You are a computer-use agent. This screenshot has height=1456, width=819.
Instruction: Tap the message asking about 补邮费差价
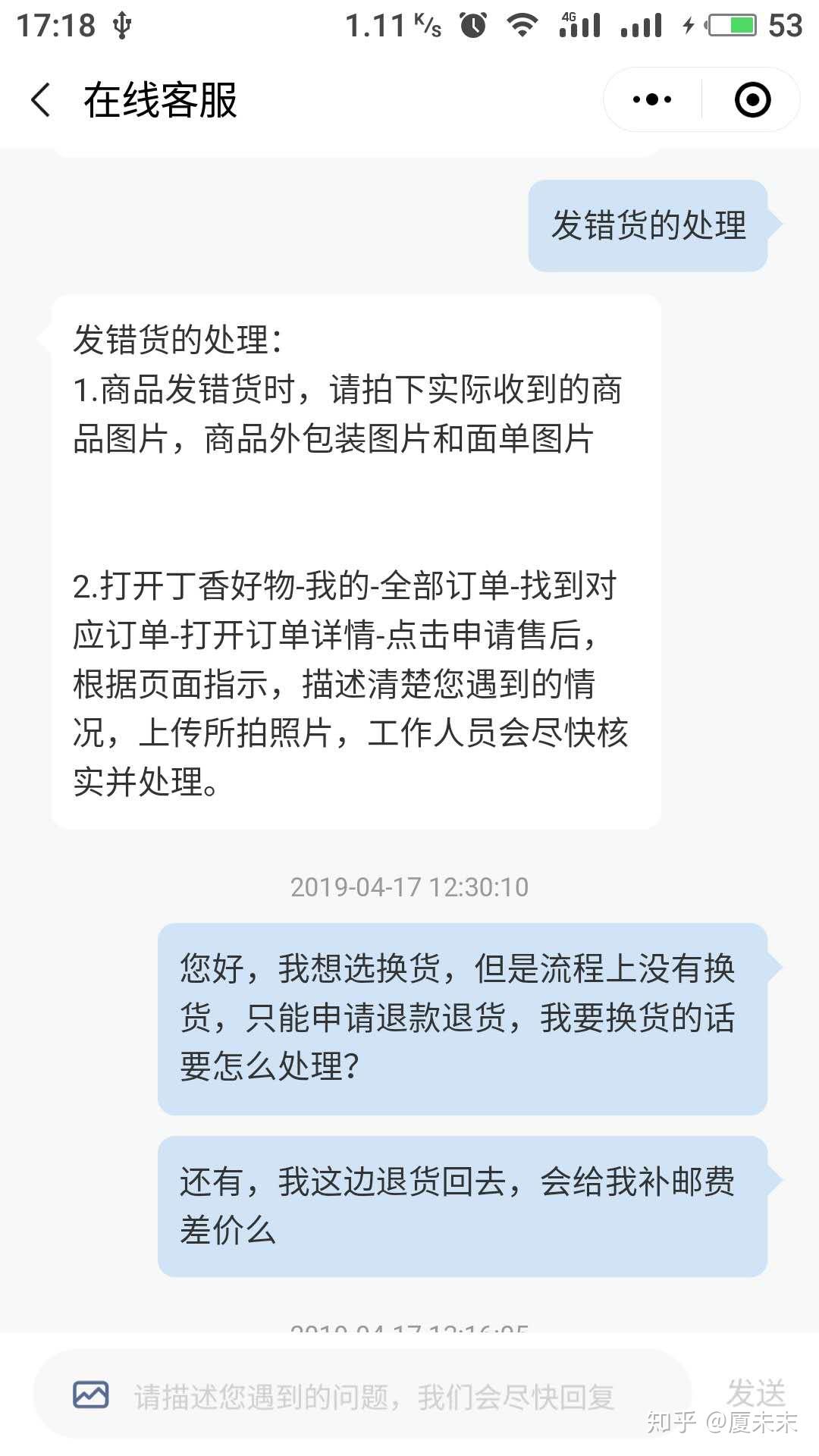point(463,1206)
